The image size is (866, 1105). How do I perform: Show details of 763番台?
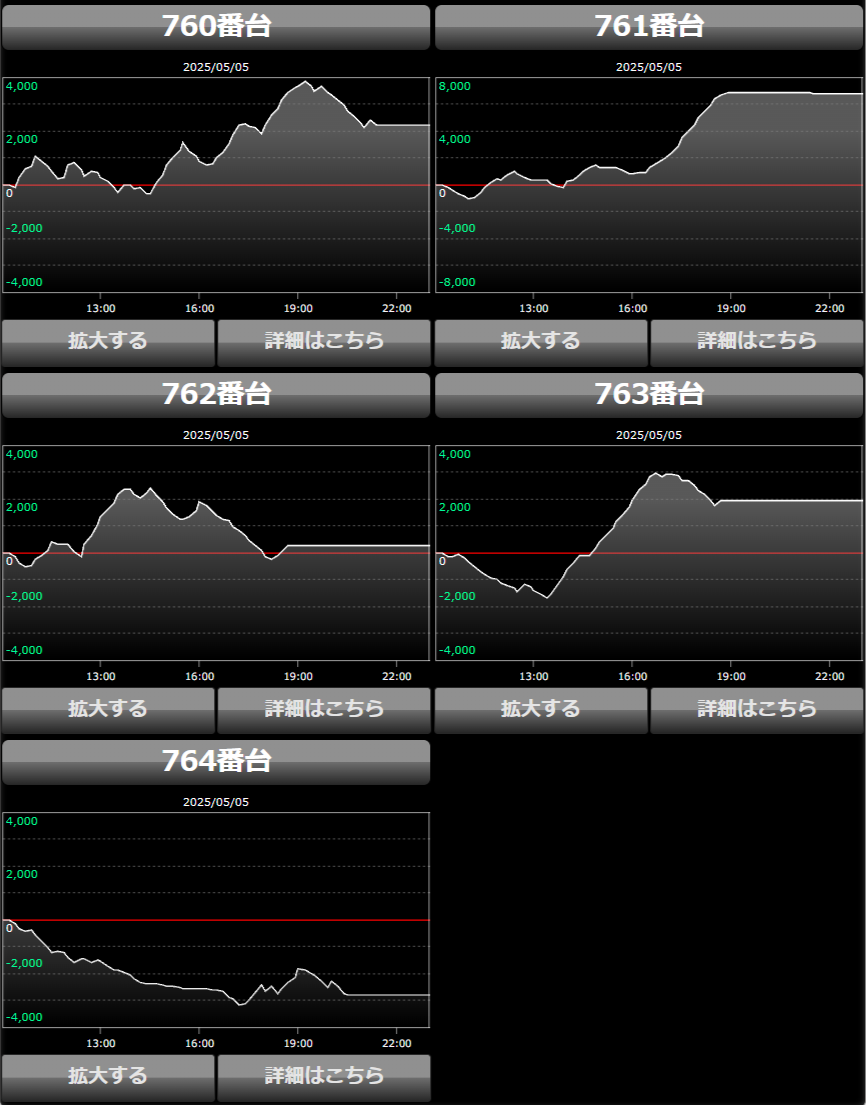point(757,710)
